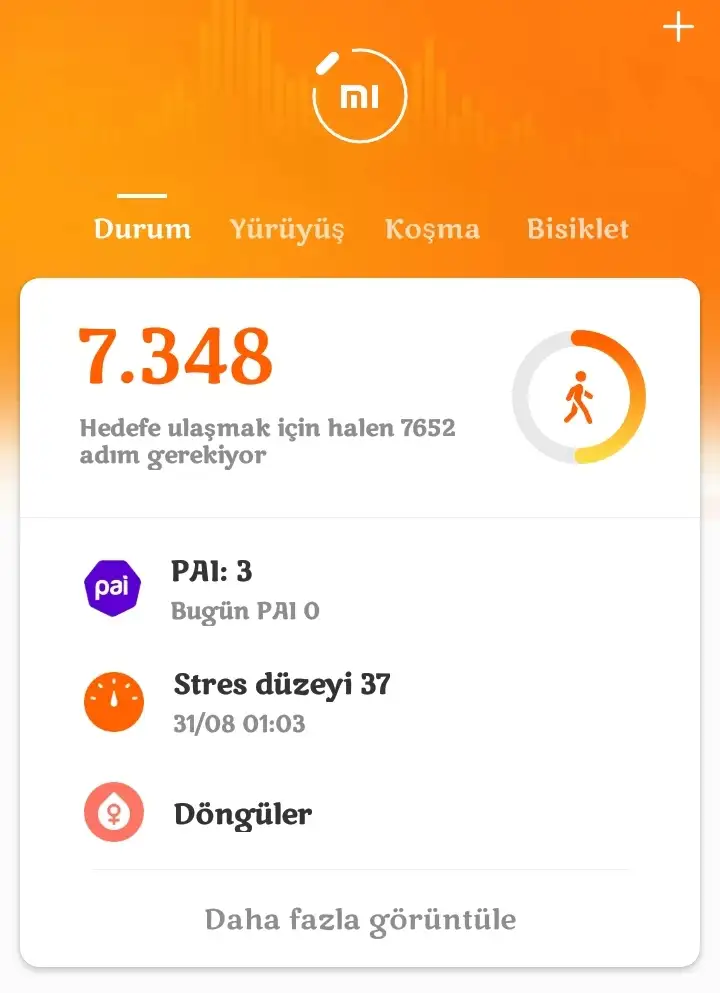Screen dimensions: 720x993
Task: Select the Koşma tab
Action: (x=432, y=229)
